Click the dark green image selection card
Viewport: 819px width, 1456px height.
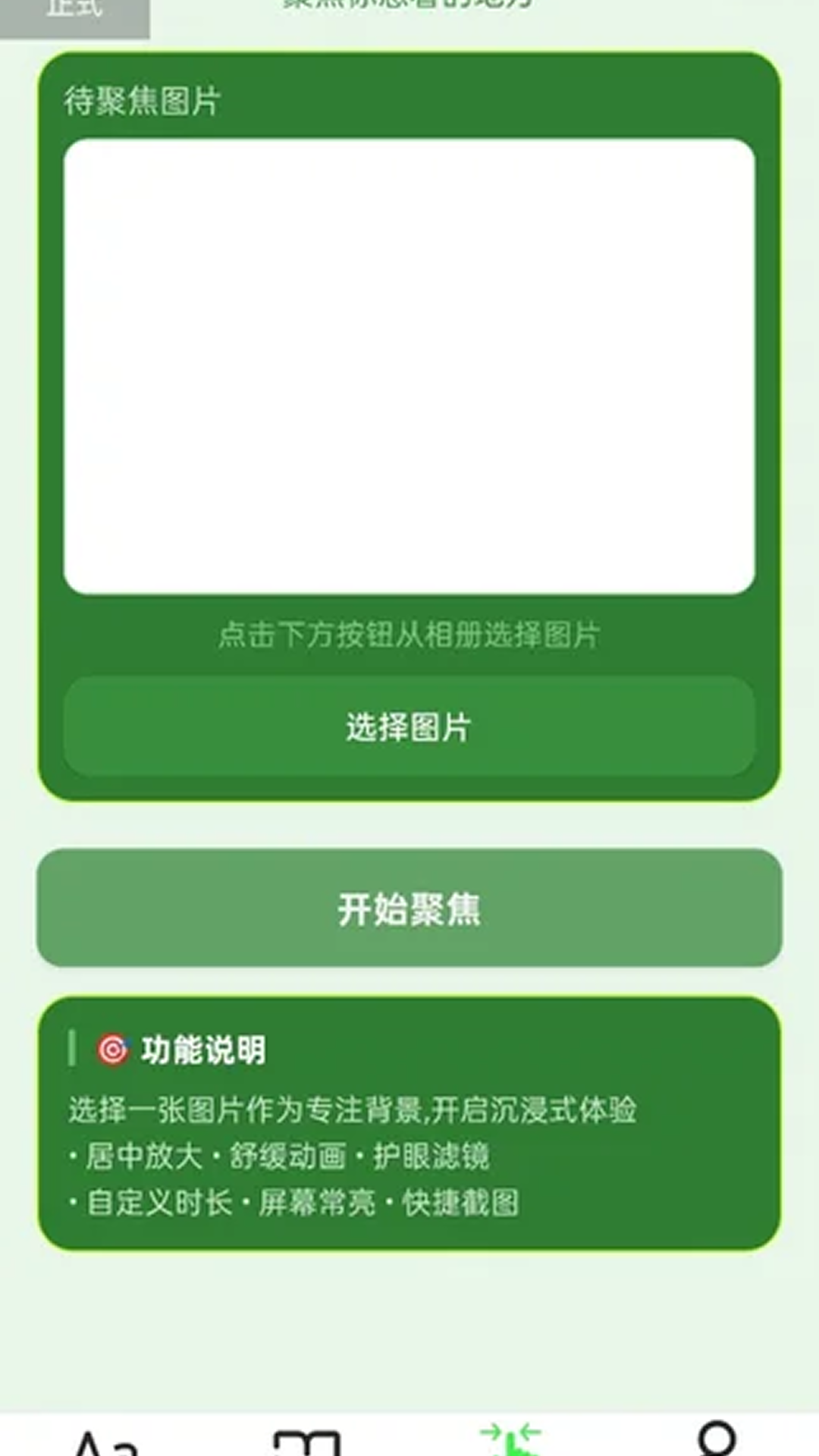click(409, 425)
